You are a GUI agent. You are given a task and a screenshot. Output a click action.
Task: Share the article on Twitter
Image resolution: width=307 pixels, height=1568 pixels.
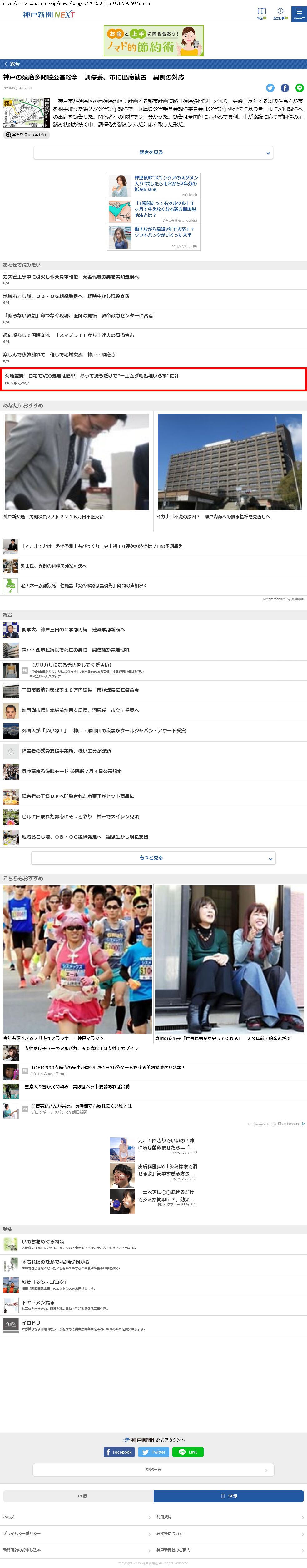[270, 88]
